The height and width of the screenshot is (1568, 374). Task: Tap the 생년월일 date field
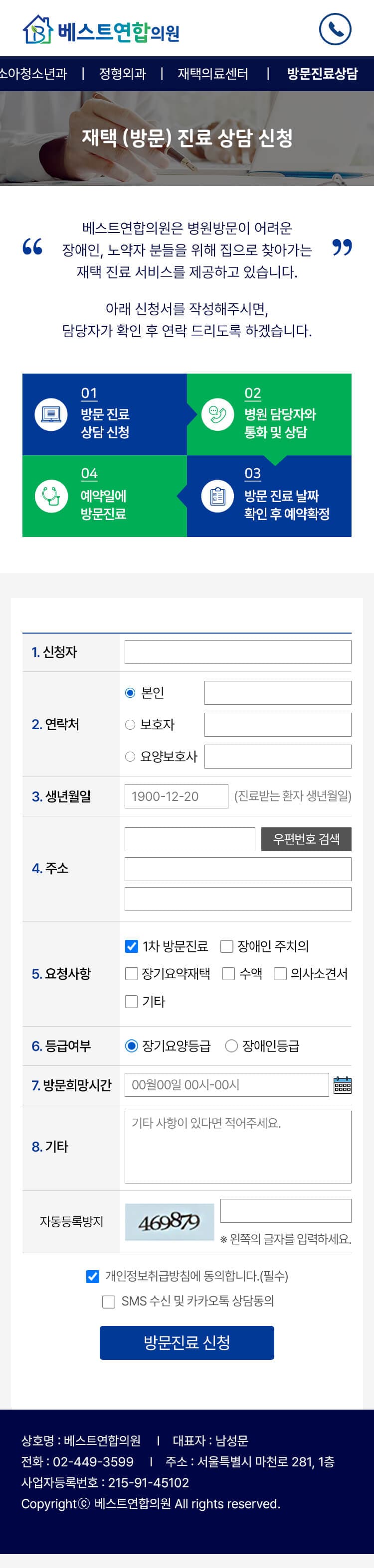point(176,796)
